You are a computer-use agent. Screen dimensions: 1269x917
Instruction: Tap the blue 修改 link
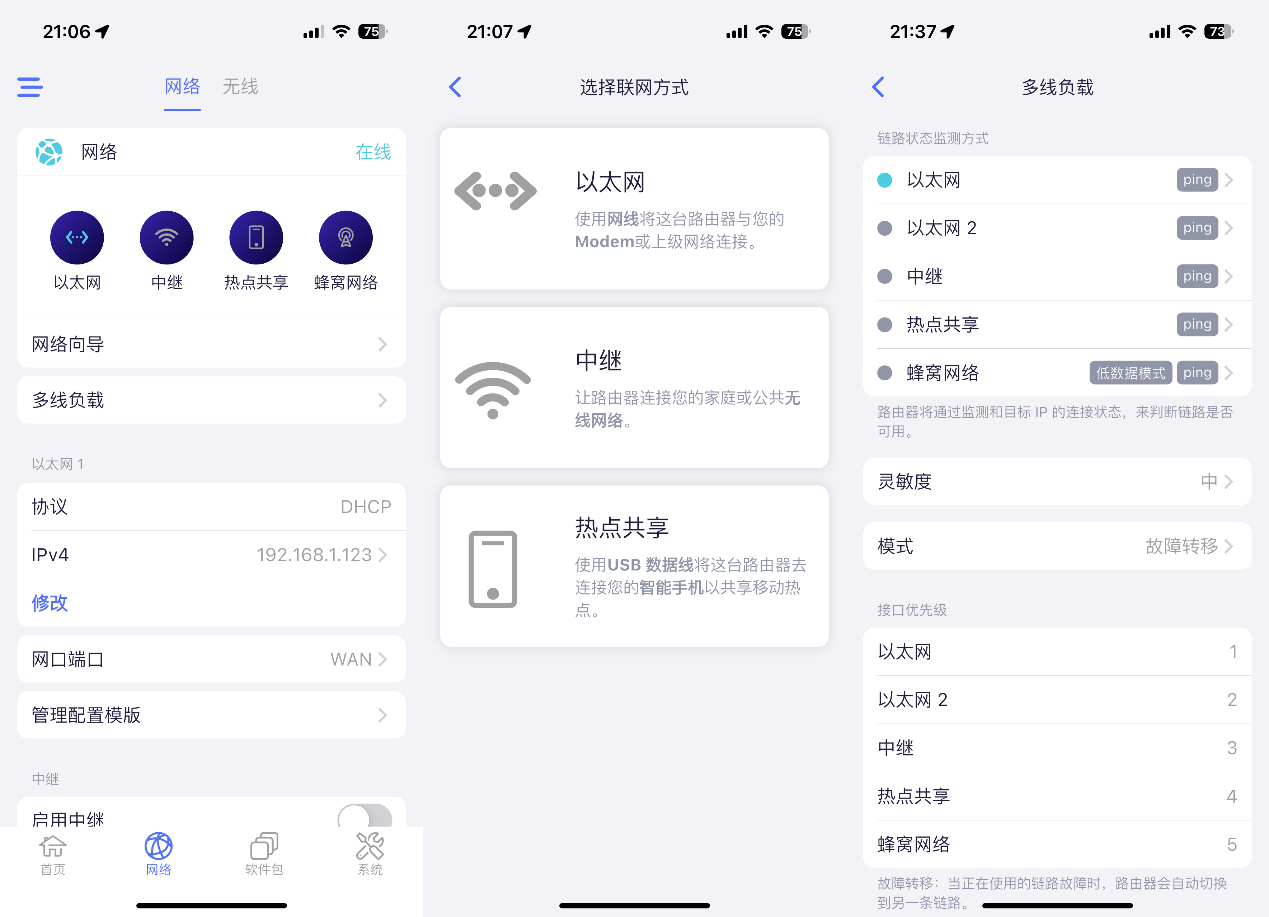tap(50, 603)
